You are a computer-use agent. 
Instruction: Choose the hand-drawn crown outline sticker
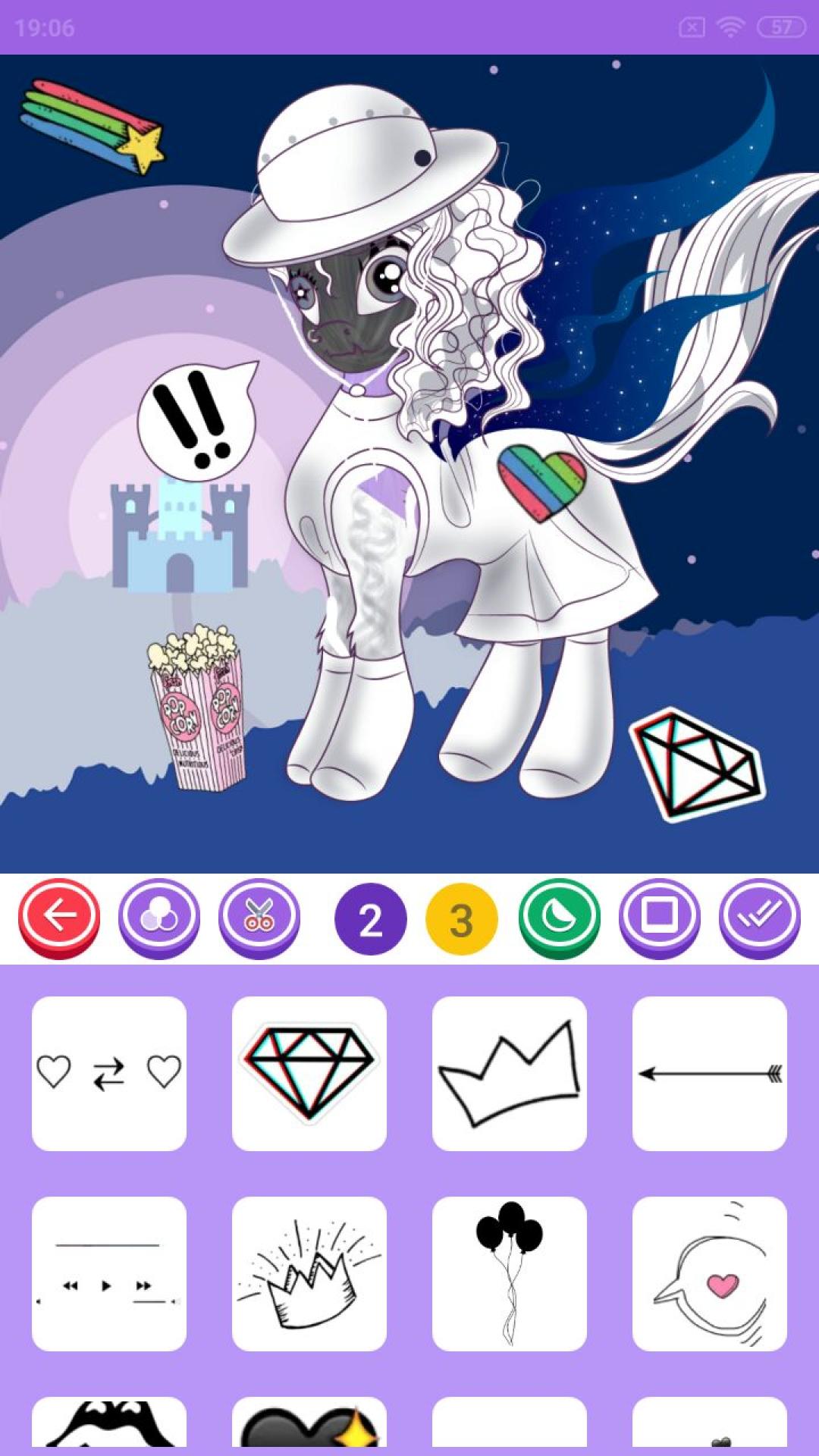[510, 1073]
